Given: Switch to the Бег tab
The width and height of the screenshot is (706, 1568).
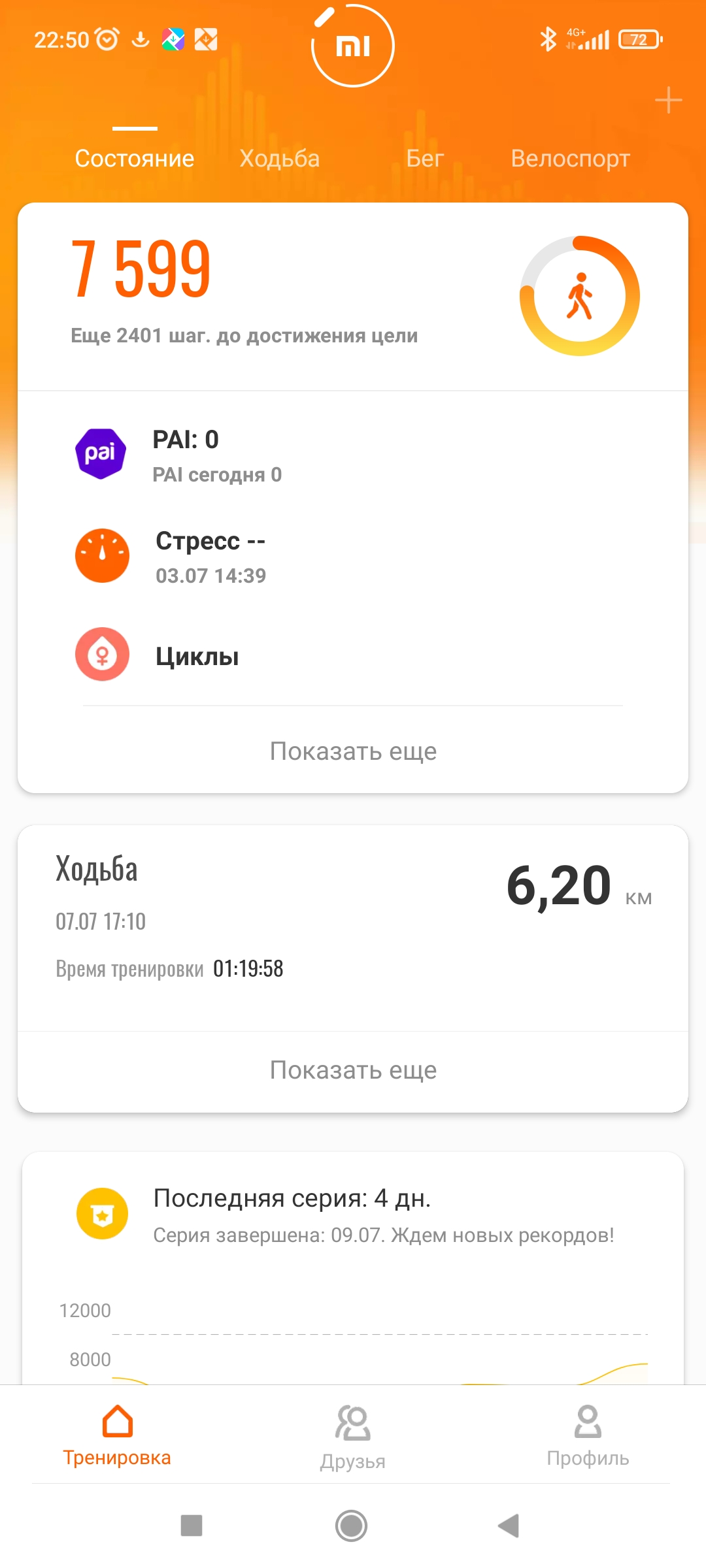Looking at the screenshot, I should pyautogui.click(x=425, y=159).
